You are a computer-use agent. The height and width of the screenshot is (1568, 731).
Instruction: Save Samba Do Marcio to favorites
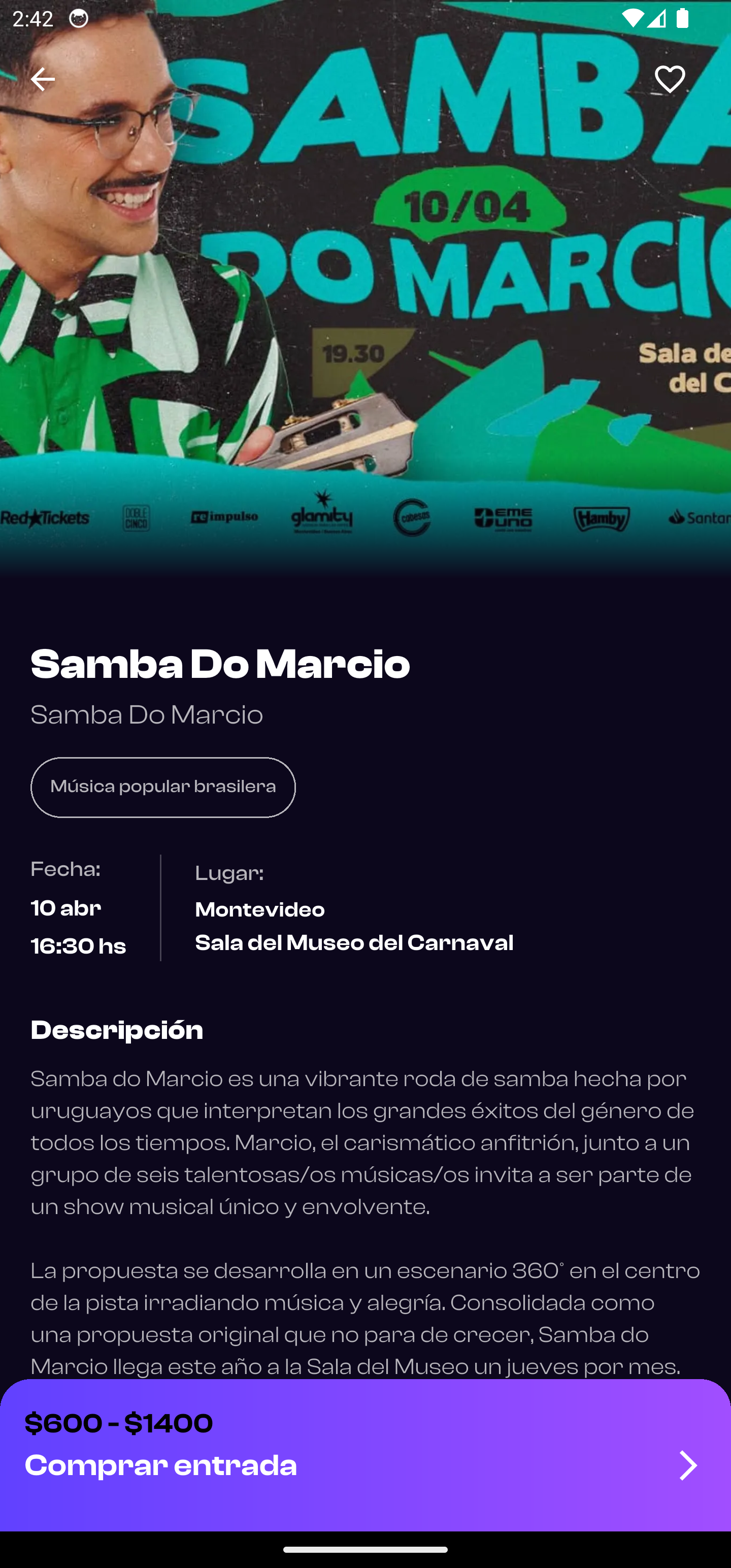click(670, 80)
